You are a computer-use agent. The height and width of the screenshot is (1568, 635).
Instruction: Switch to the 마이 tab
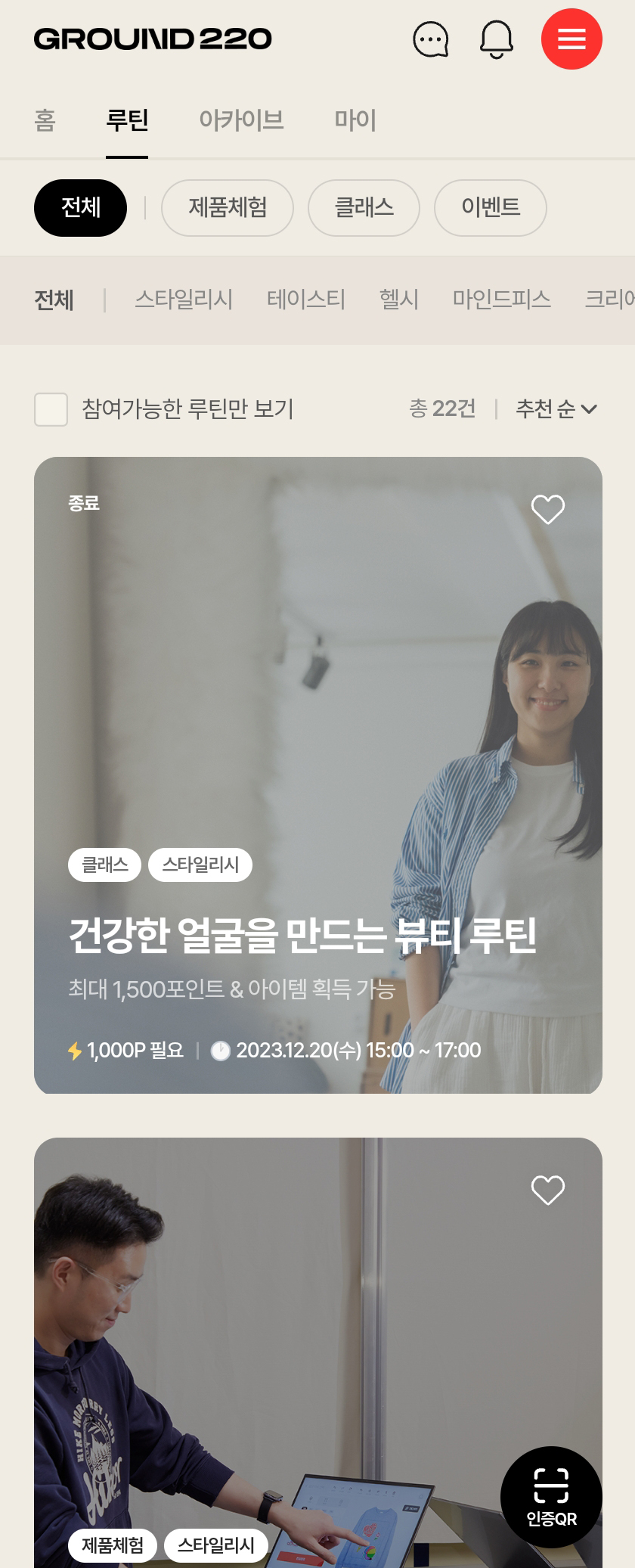pos(355,120)
